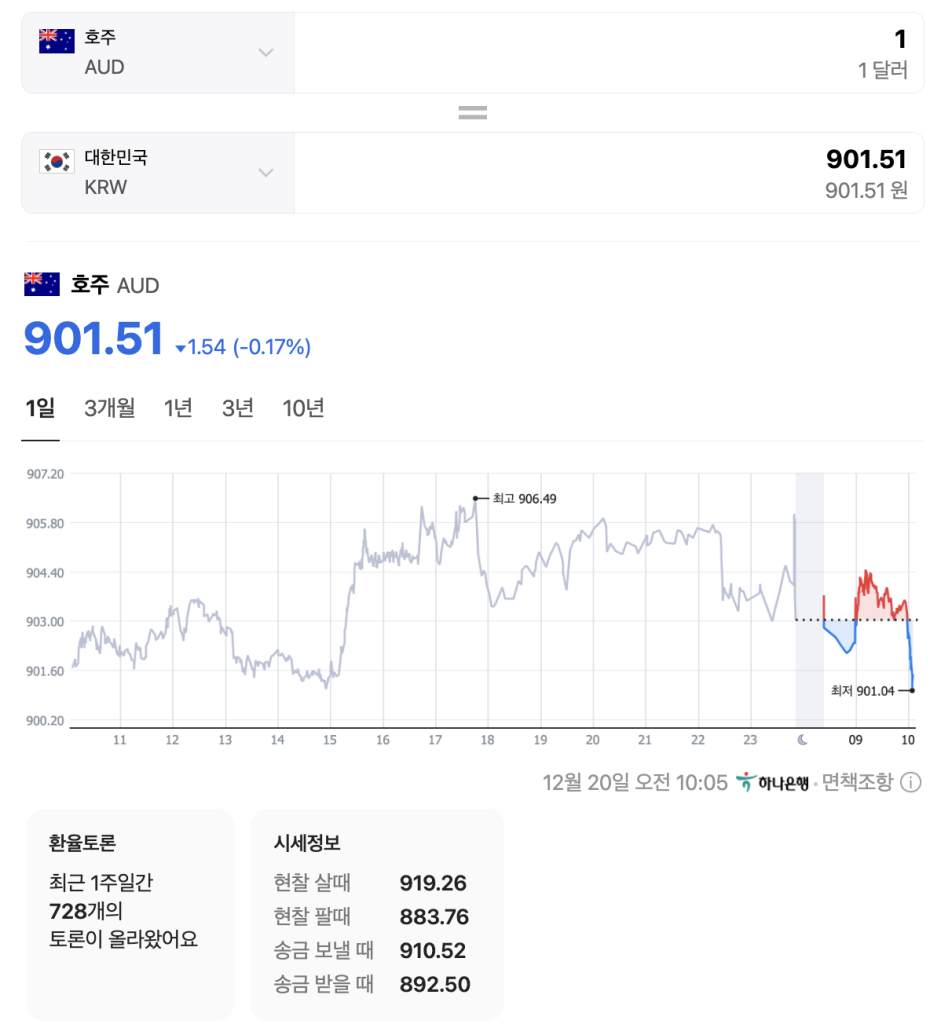The width and height of the screenshot is (941, 1024).
Task: Switch to the 3년 chart period
Action: coord(238,408)
